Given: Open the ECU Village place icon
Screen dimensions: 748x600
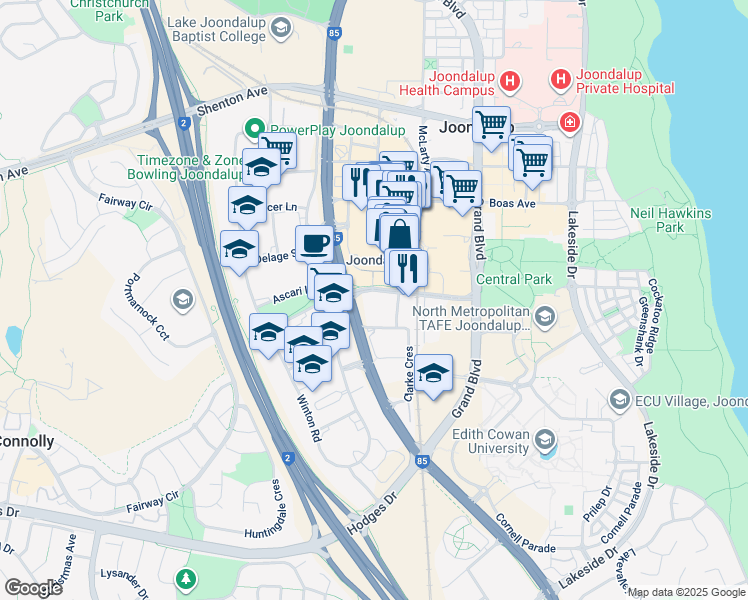Looking at the screenshot, I should [x=620, y=401].
